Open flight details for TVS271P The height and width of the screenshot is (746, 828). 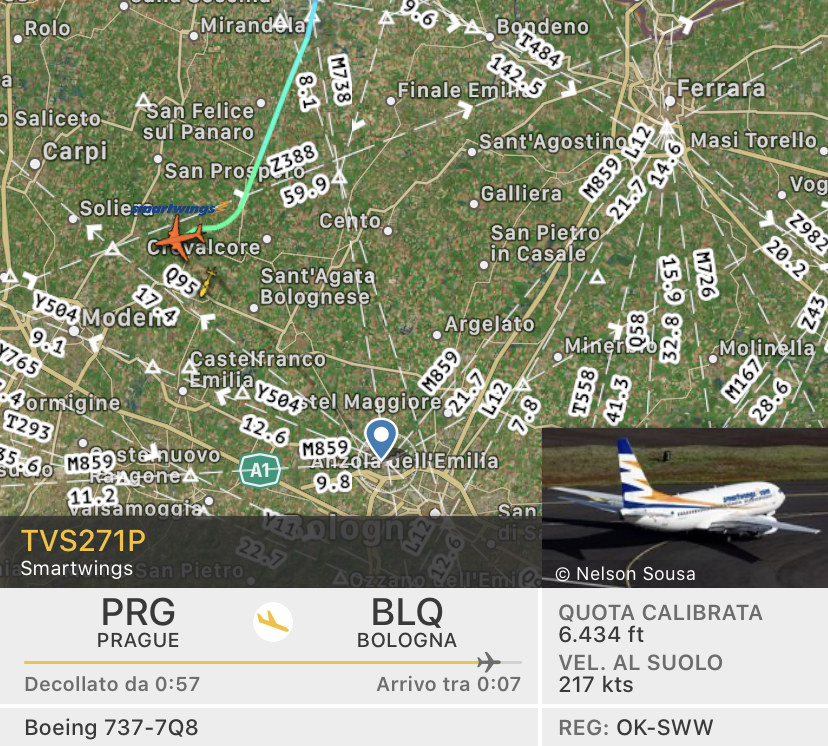point(84,541)
